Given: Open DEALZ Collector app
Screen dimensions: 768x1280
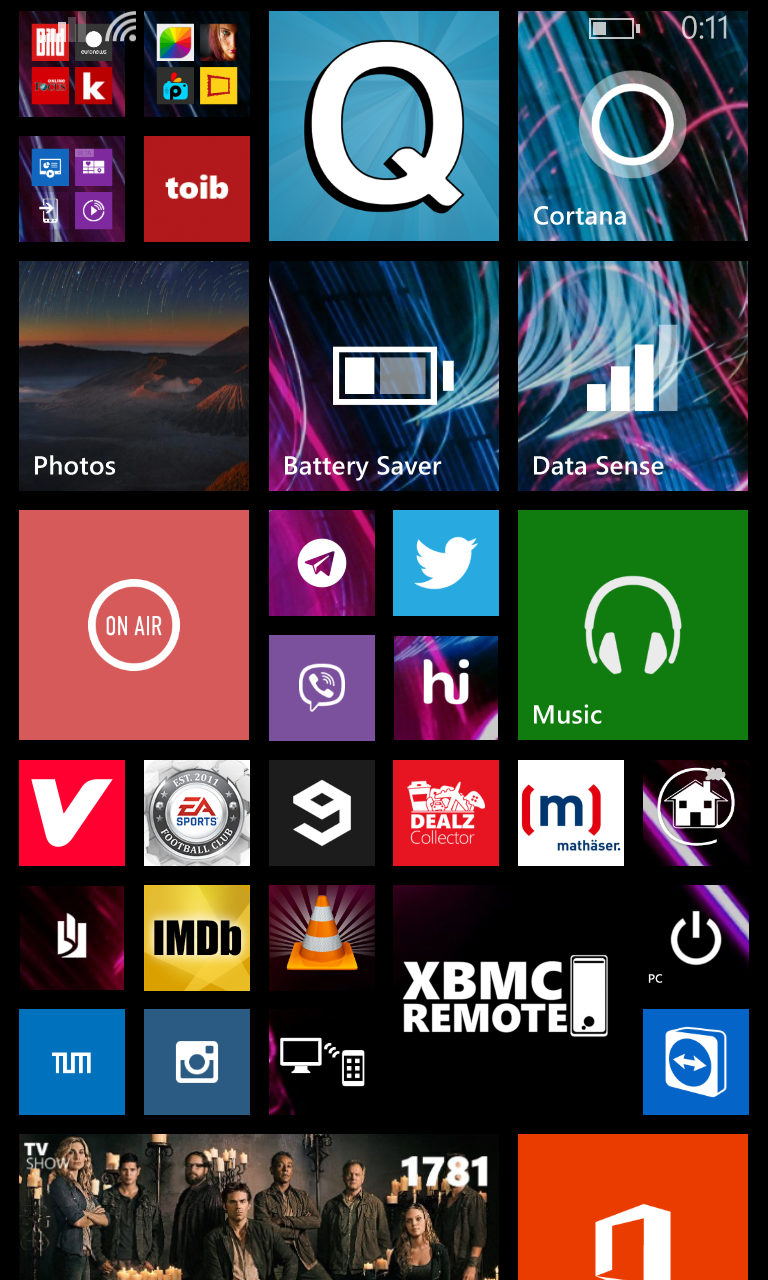Looking at the screenshot, I should [446, 813].
